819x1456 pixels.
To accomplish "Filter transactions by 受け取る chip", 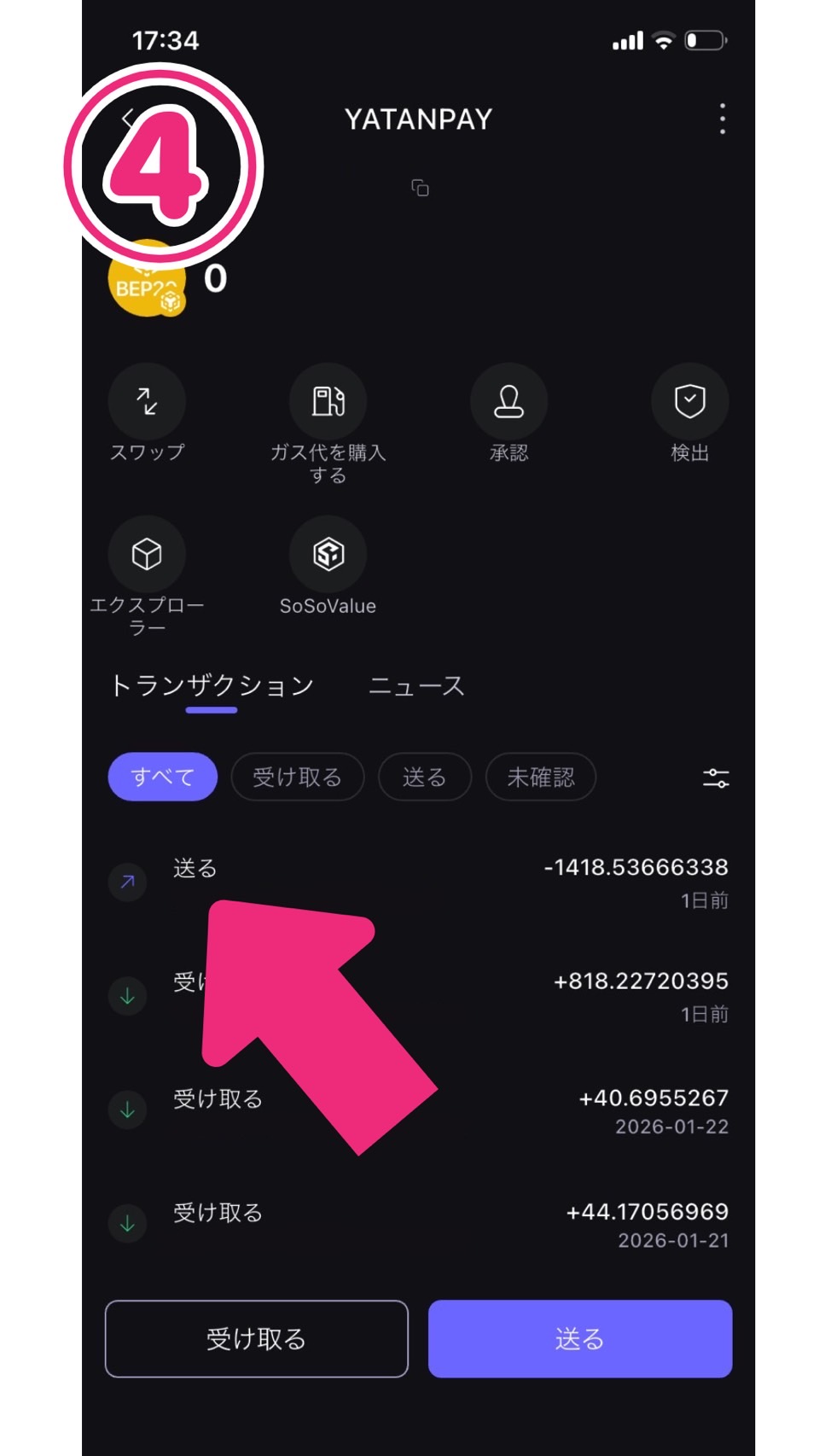I will (297, 777).
